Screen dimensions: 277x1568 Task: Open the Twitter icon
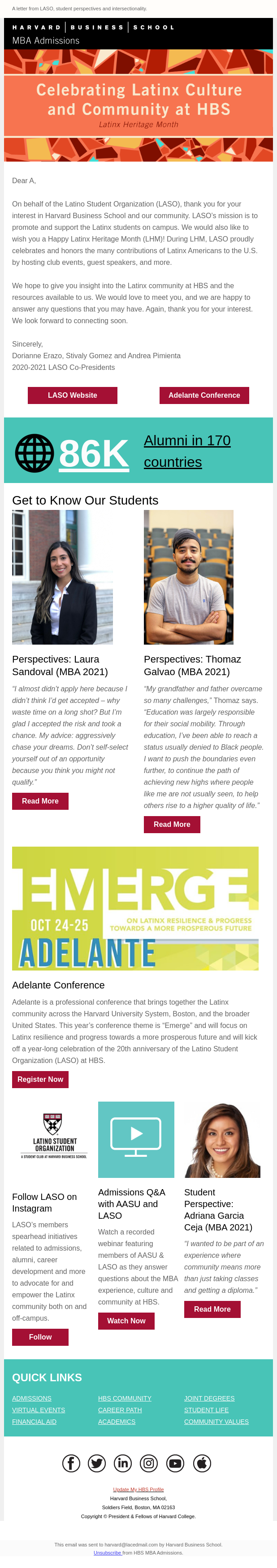[96, 1463]
